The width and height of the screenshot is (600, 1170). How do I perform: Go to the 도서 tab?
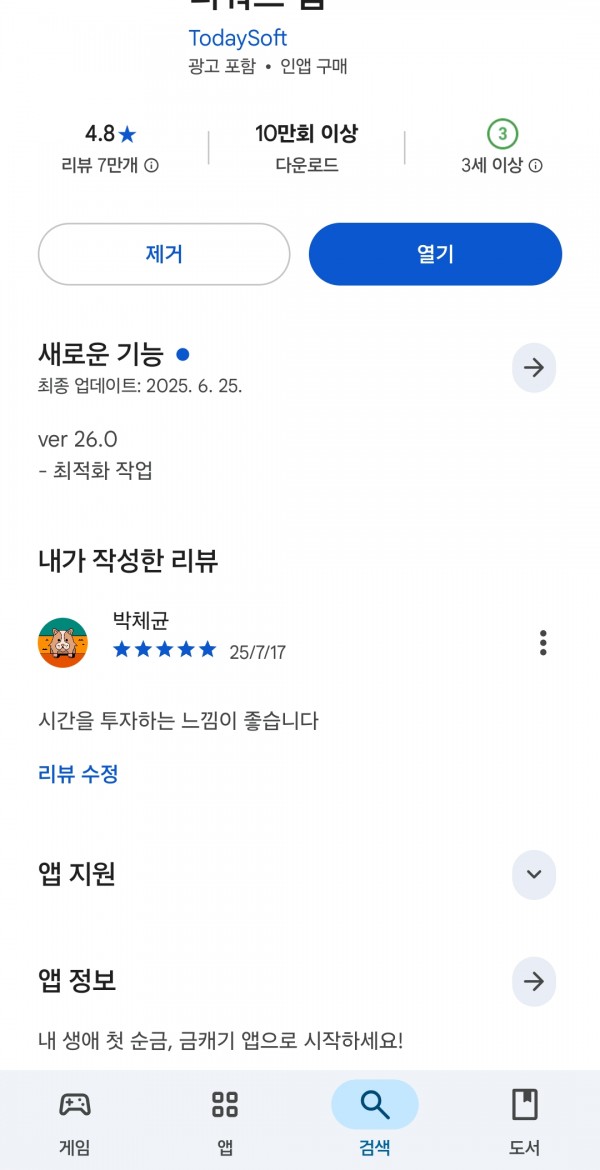click(525, 1121)
